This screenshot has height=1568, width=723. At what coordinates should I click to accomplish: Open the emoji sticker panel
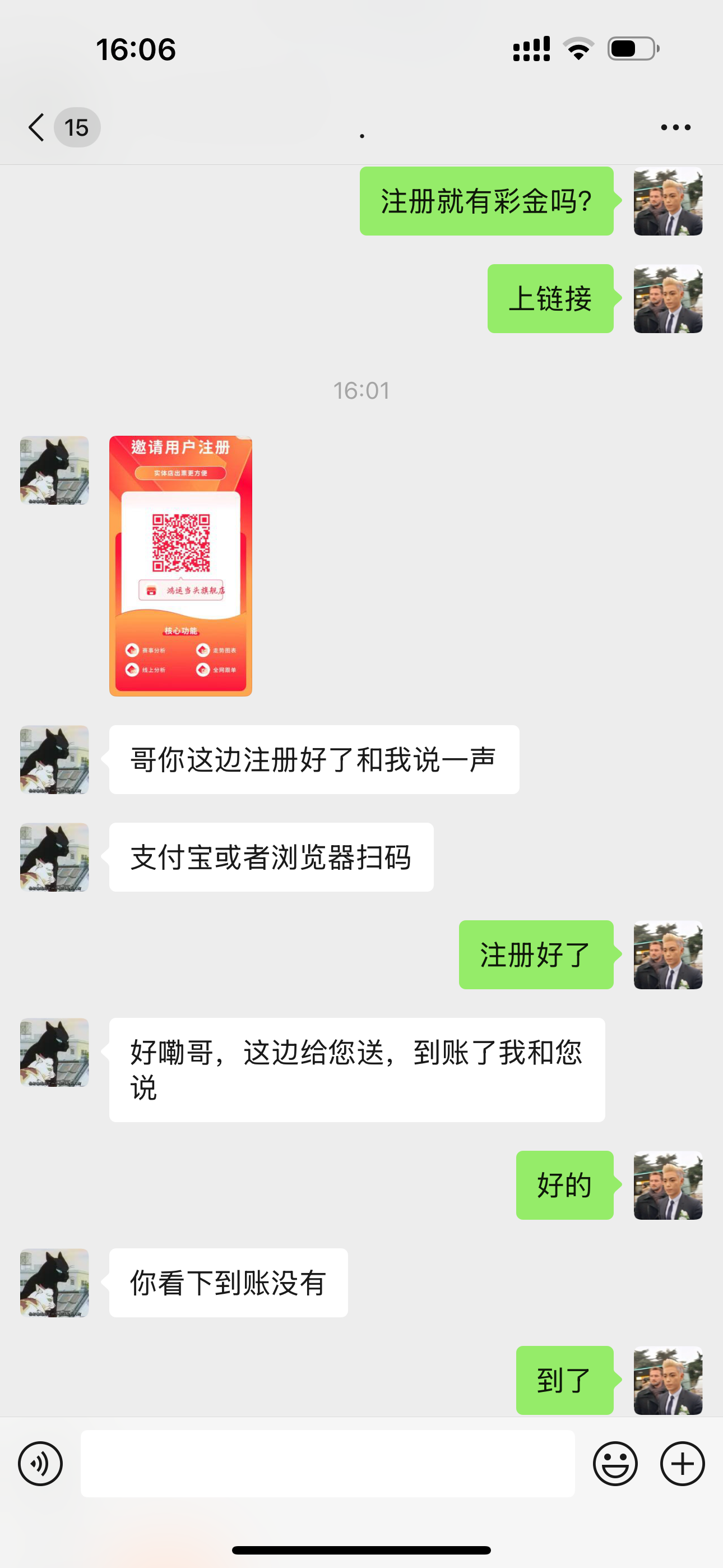click(615, 1463)
